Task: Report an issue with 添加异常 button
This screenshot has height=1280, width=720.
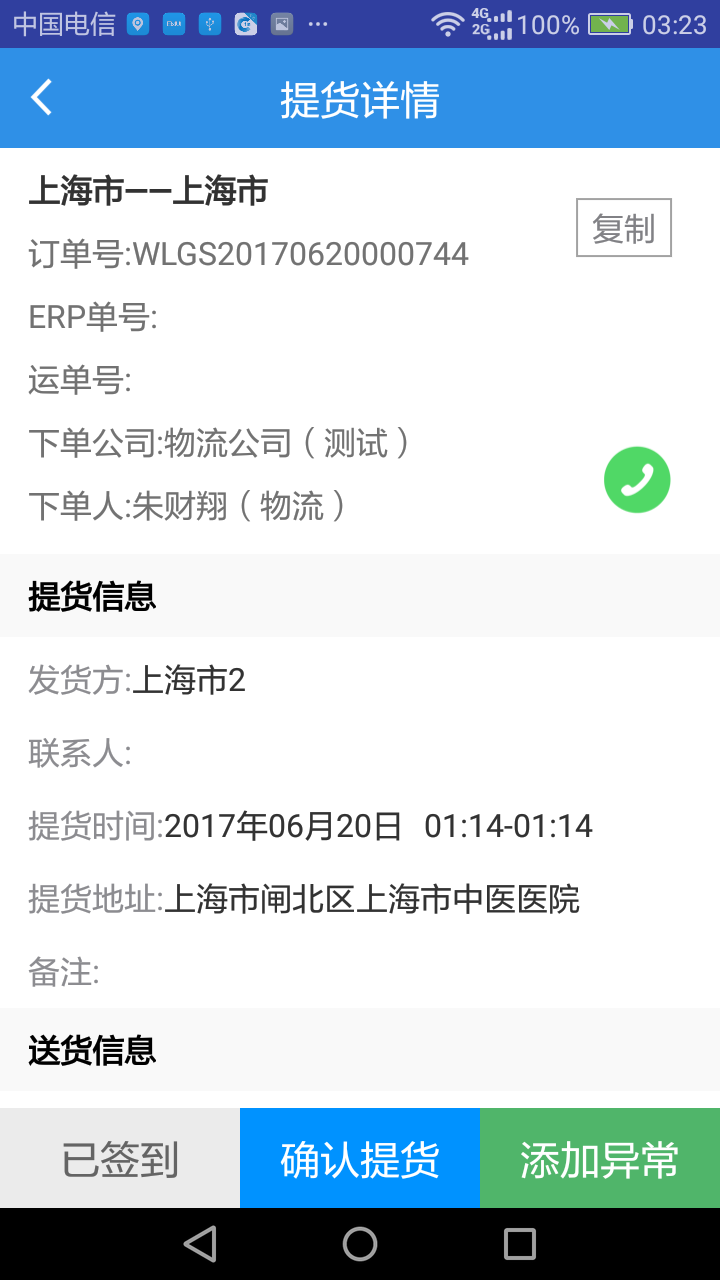Action: pyautogui.click(x=599, y=1157)
